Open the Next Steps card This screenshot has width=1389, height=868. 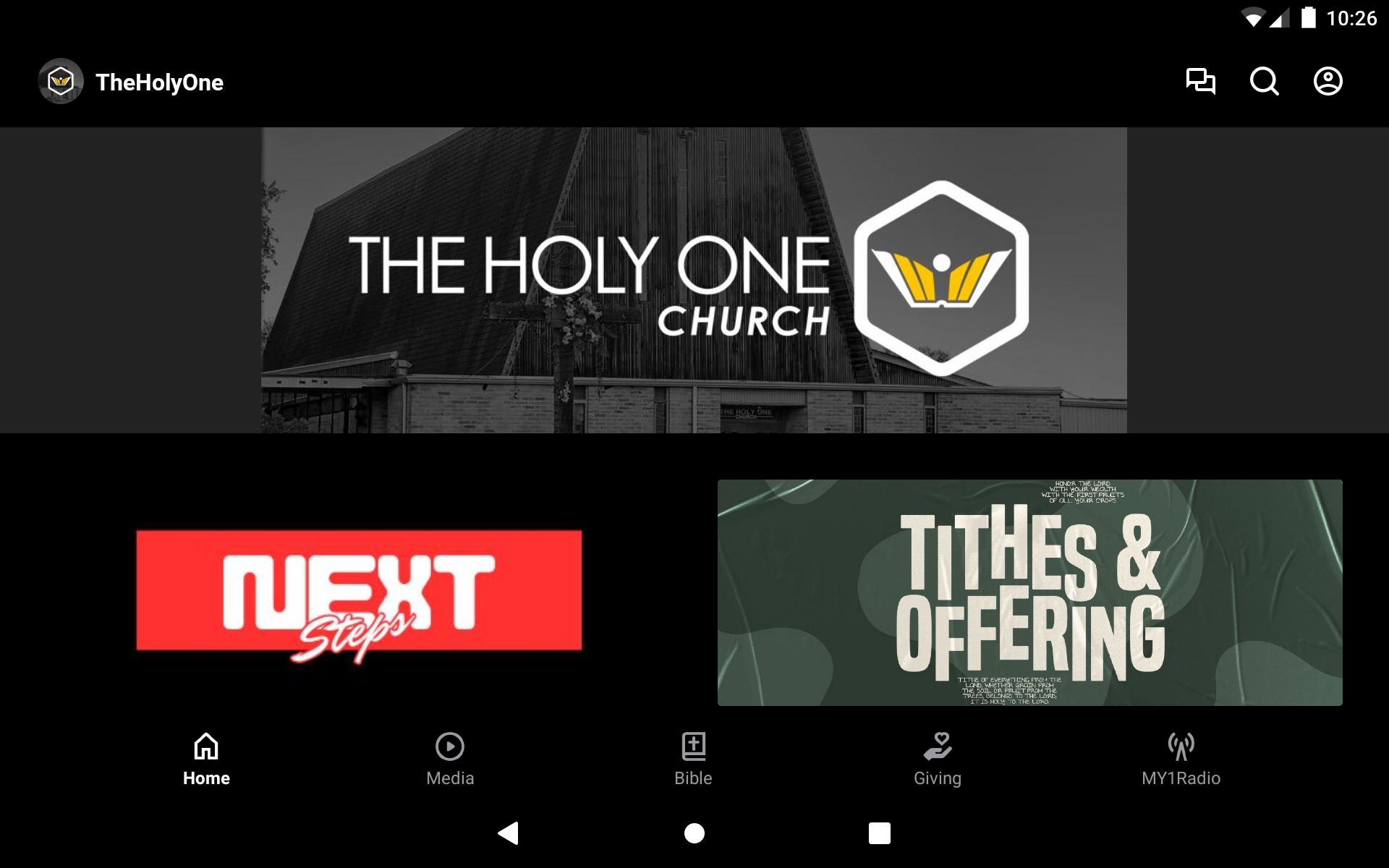click(x=359, y=592)
